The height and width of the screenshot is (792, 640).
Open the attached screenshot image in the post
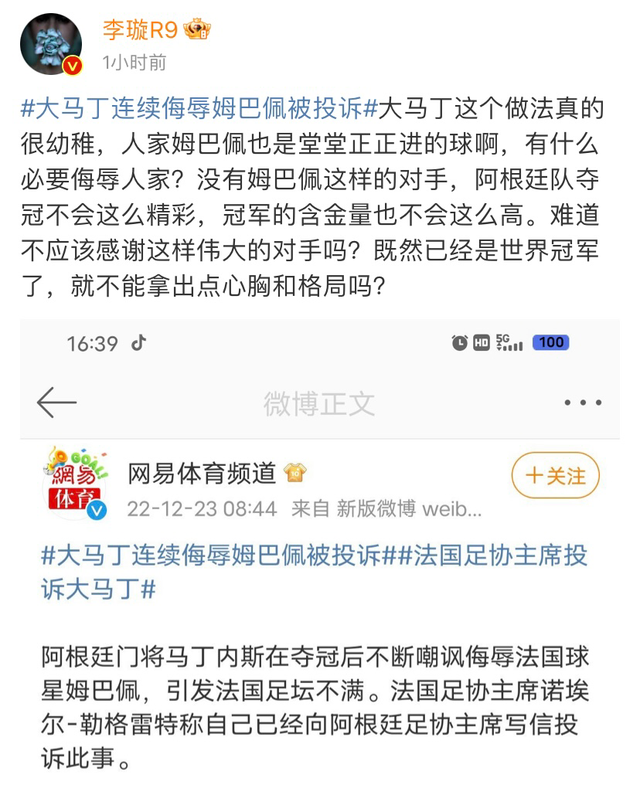(320, 555)
